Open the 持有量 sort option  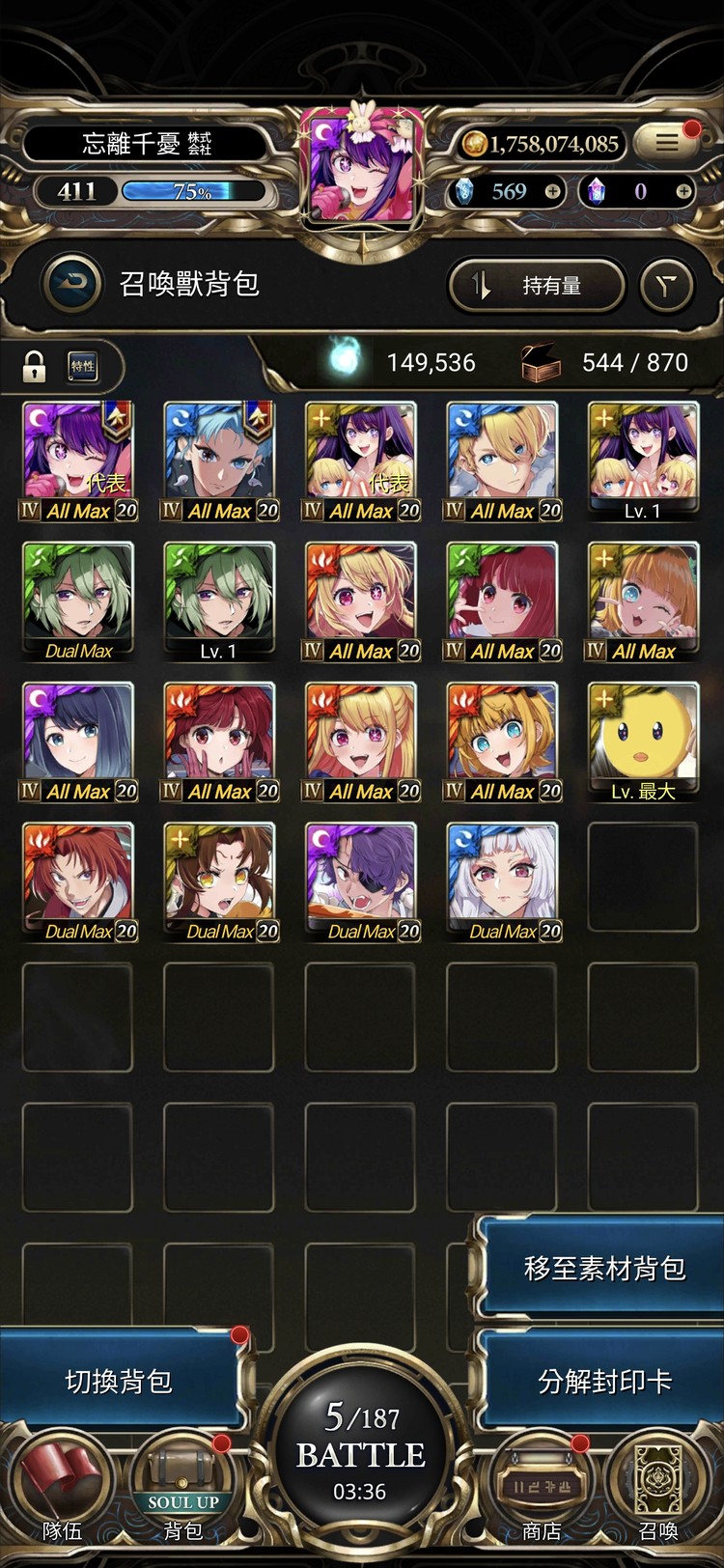536,285
